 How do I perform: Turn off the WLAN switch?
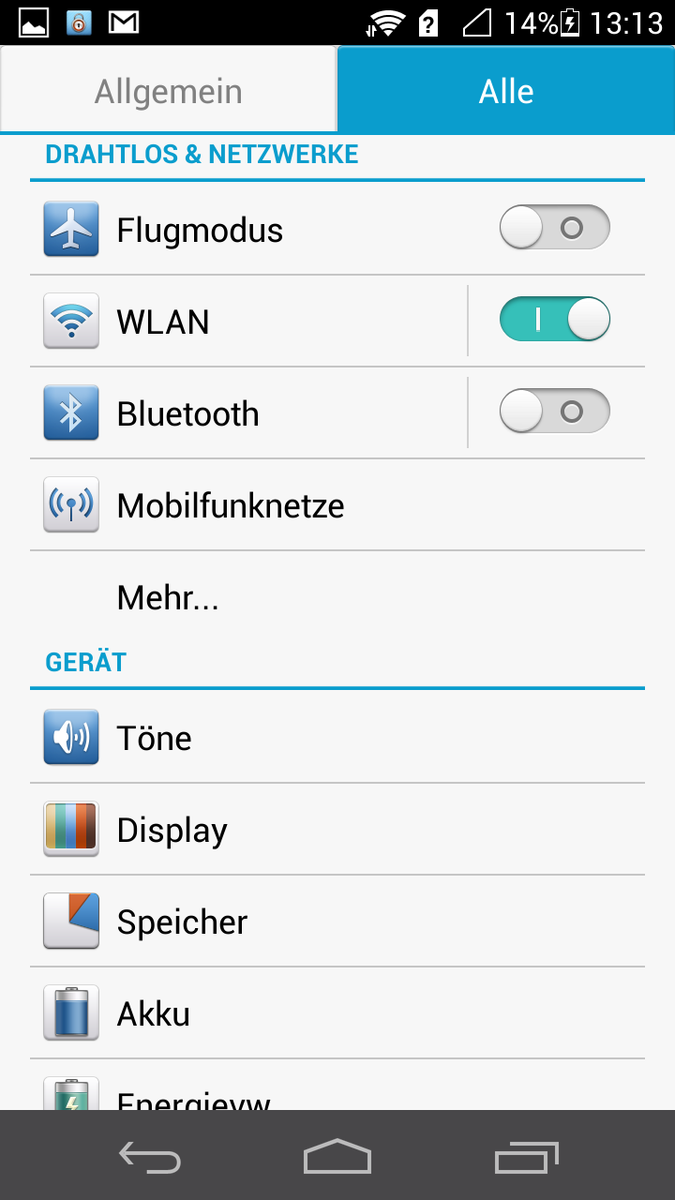tap(554, 320)
